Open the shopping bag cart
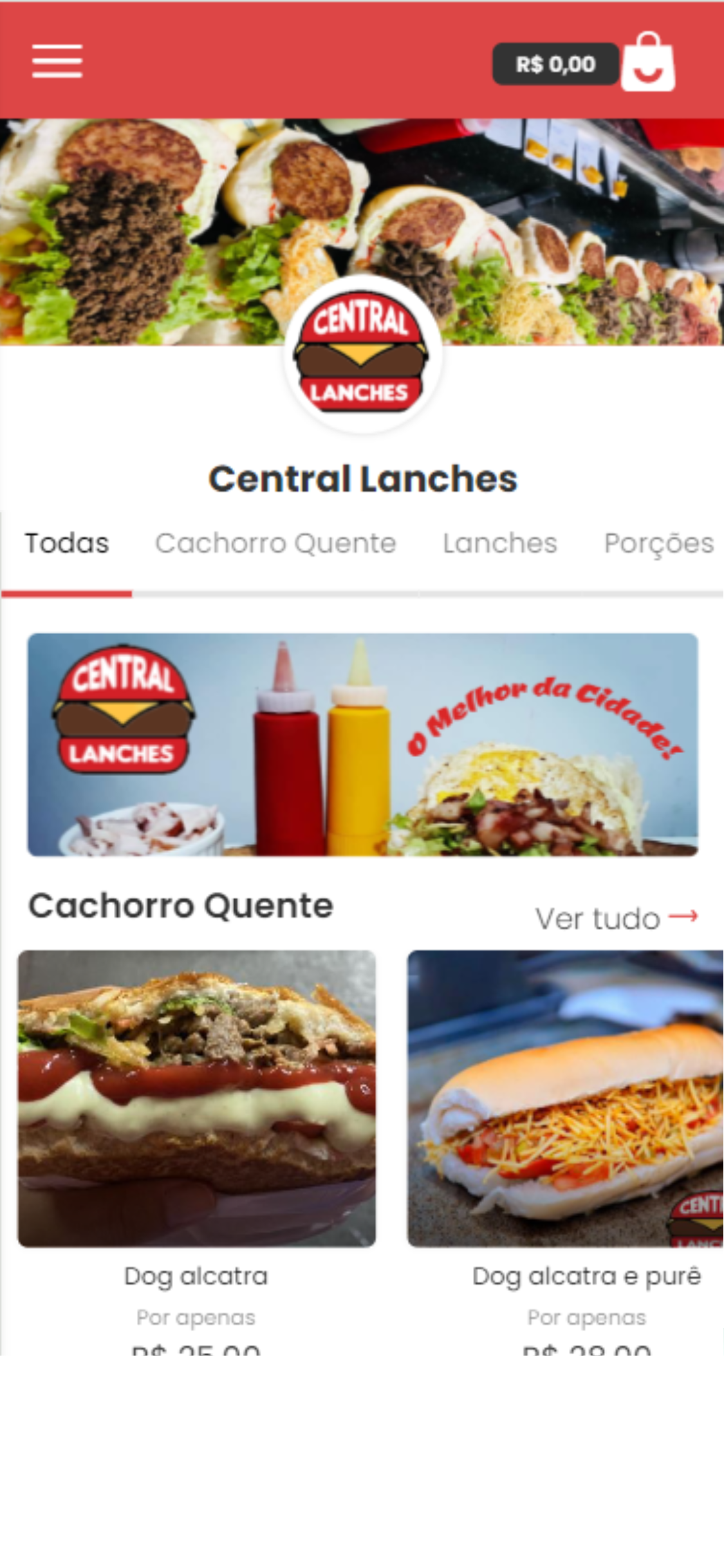 648,62
